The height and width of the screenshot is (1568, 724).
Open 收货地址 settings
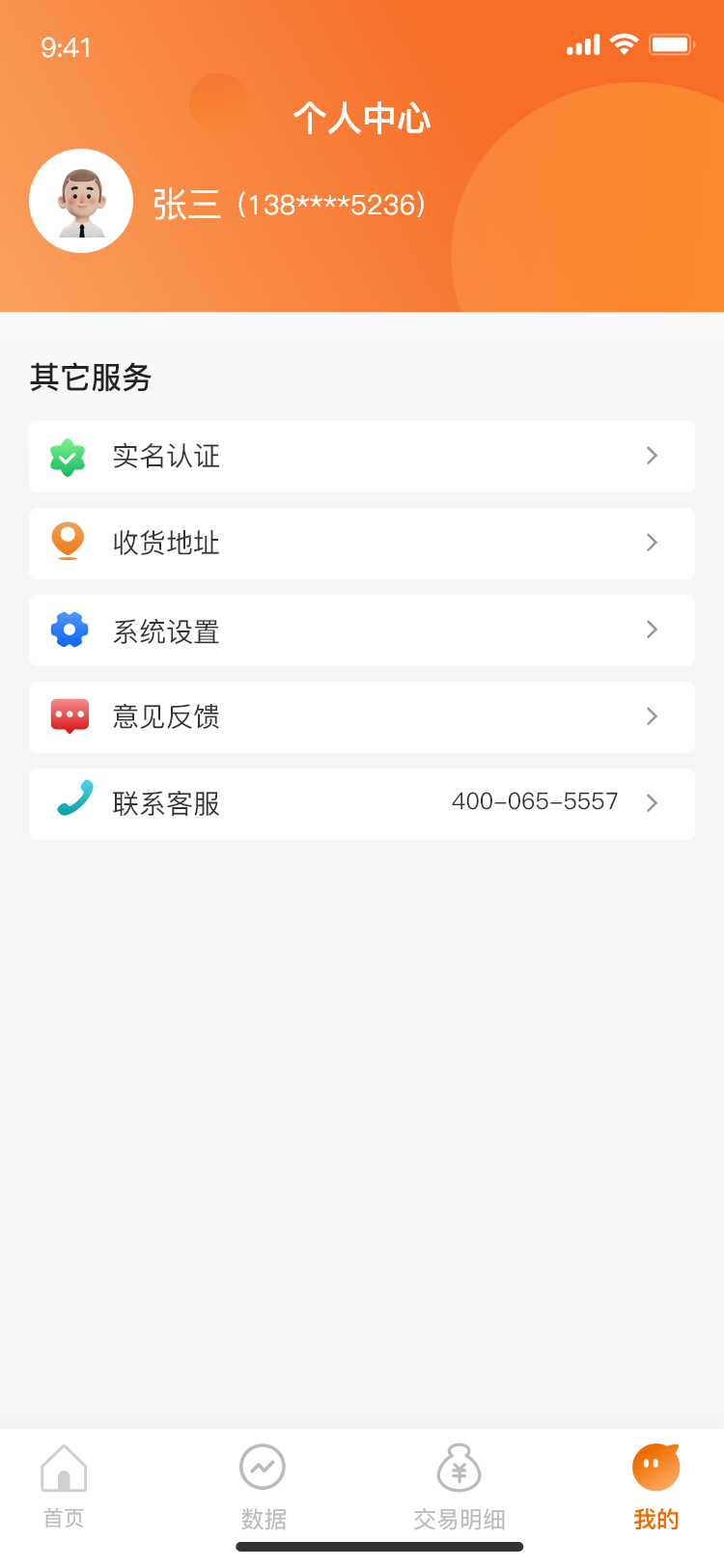point(361,544)
